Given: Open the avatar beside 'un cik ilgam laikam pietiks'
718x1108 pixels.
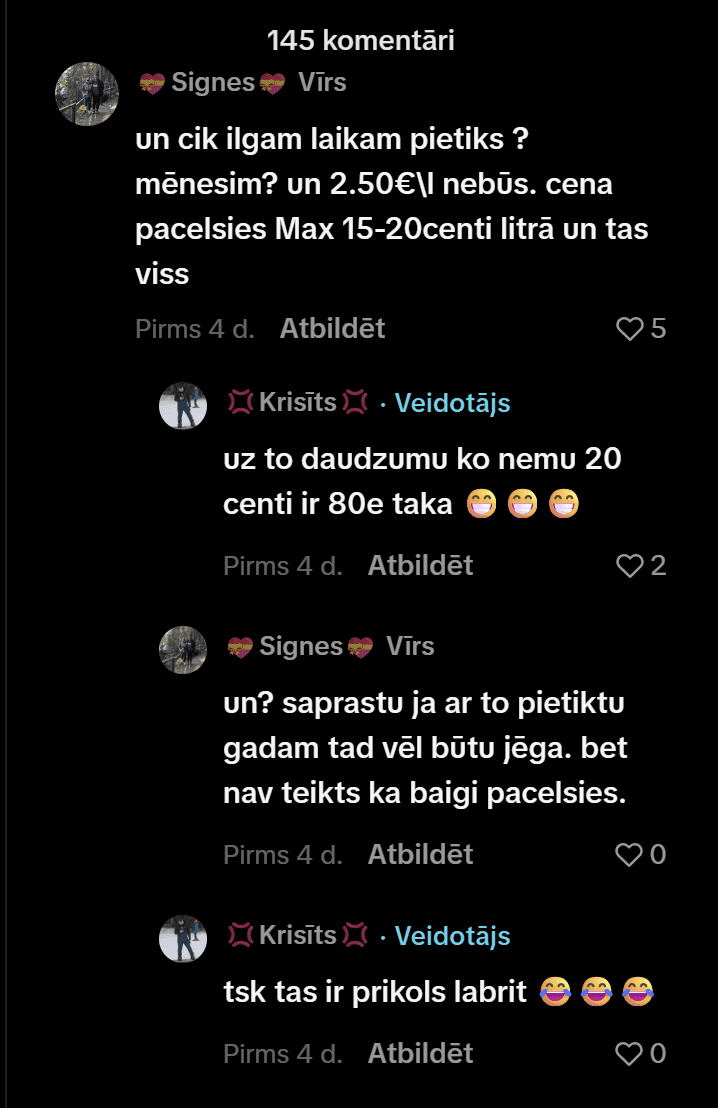Looking at the screenshot, I should (87, 94).
